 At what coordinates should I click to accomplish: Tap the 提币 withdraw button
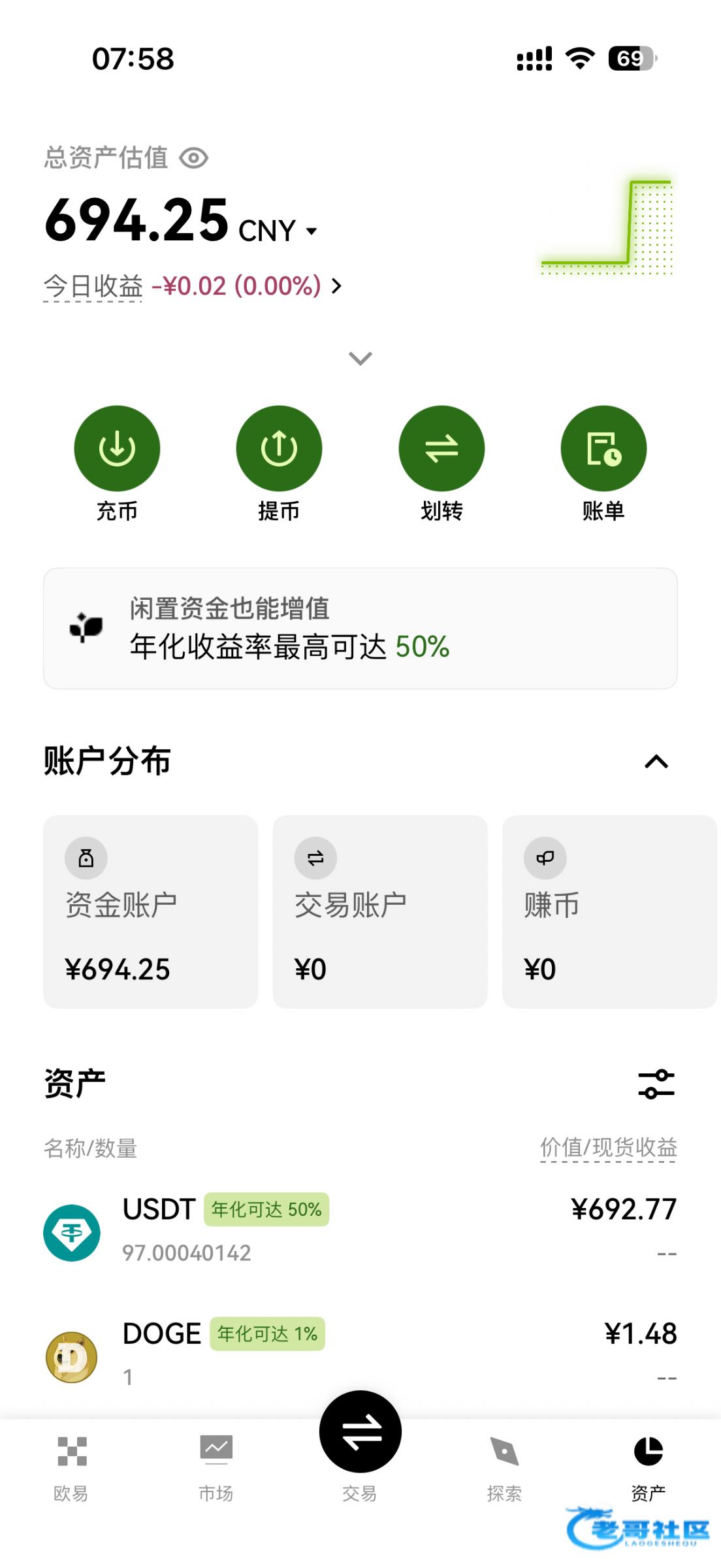pyautogui.click(x=279, y=464)
